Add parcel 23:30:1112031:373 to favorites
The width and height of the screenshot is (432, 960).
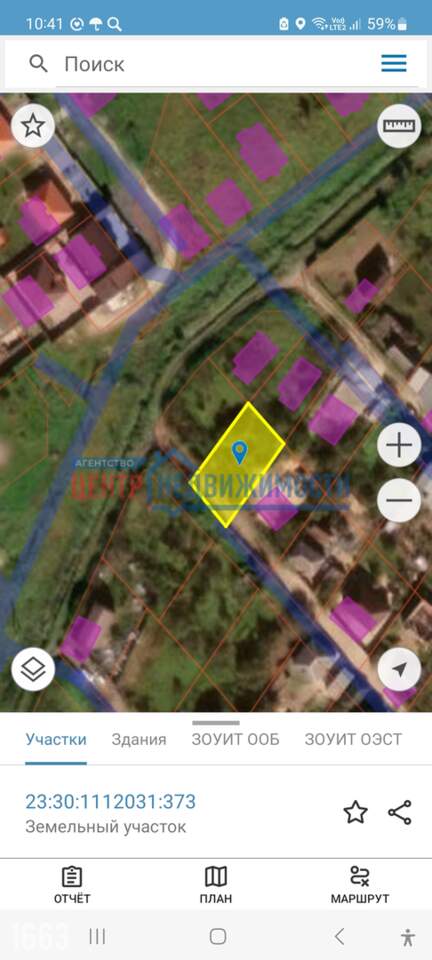tap(355, 812)
